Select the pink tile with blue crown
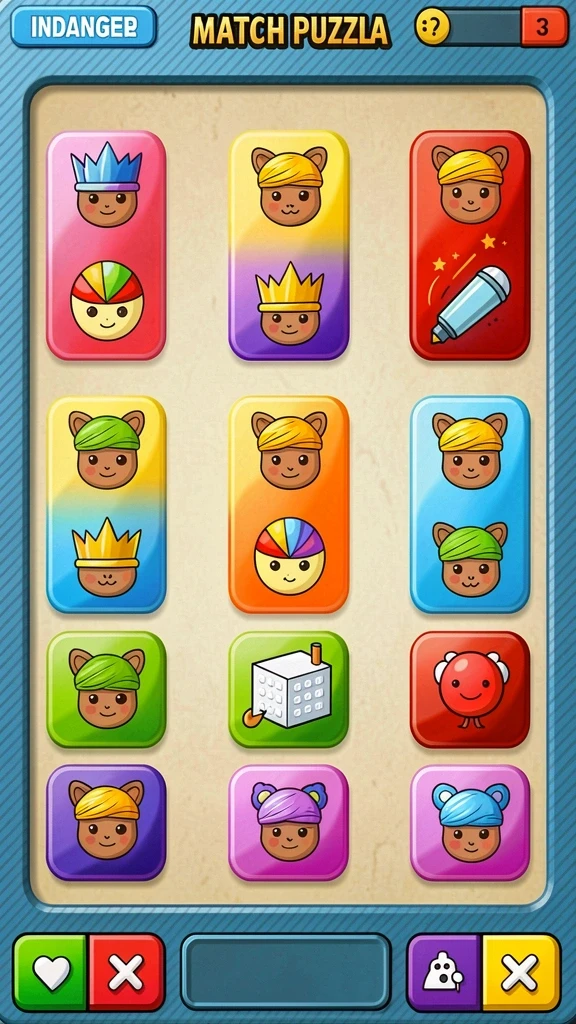The image size is (576, 1024). [106, 245]
